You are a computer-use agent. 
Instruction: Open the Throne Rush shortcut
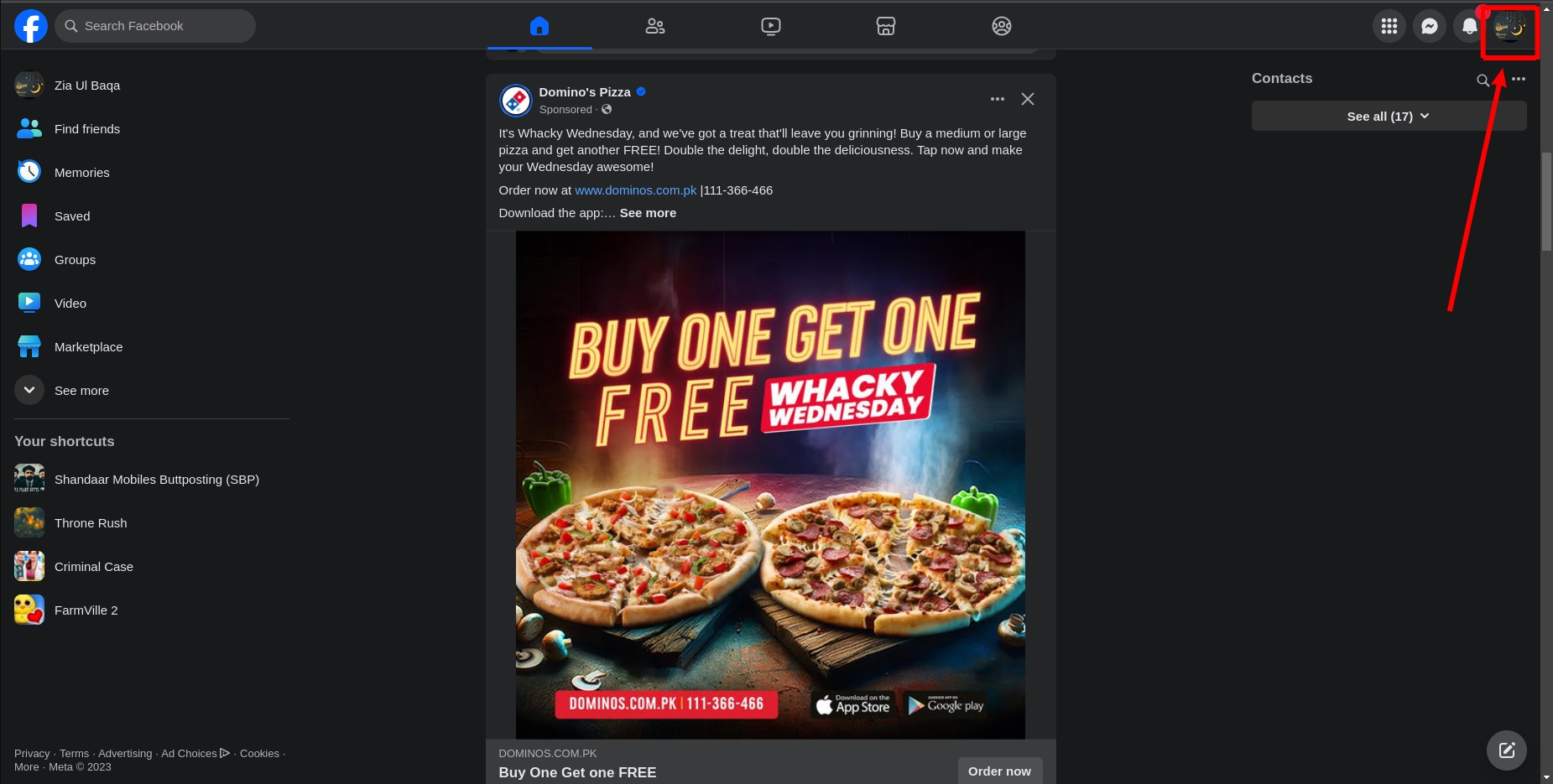pos(91,523)
